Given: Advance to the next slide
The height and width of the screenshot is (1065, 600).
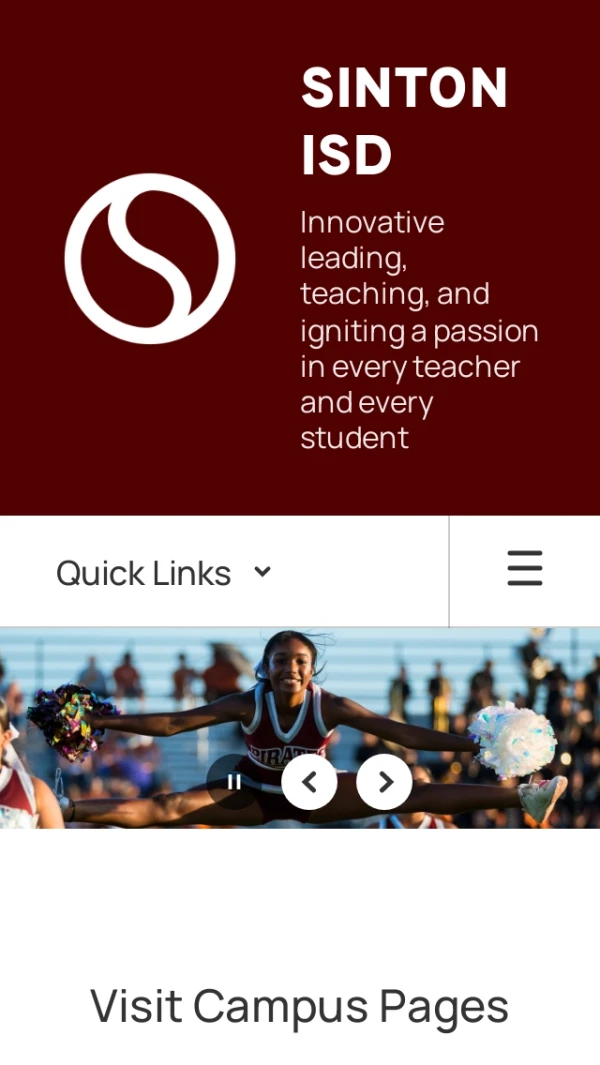Looking at the screenshot, I should click(384, 782).
